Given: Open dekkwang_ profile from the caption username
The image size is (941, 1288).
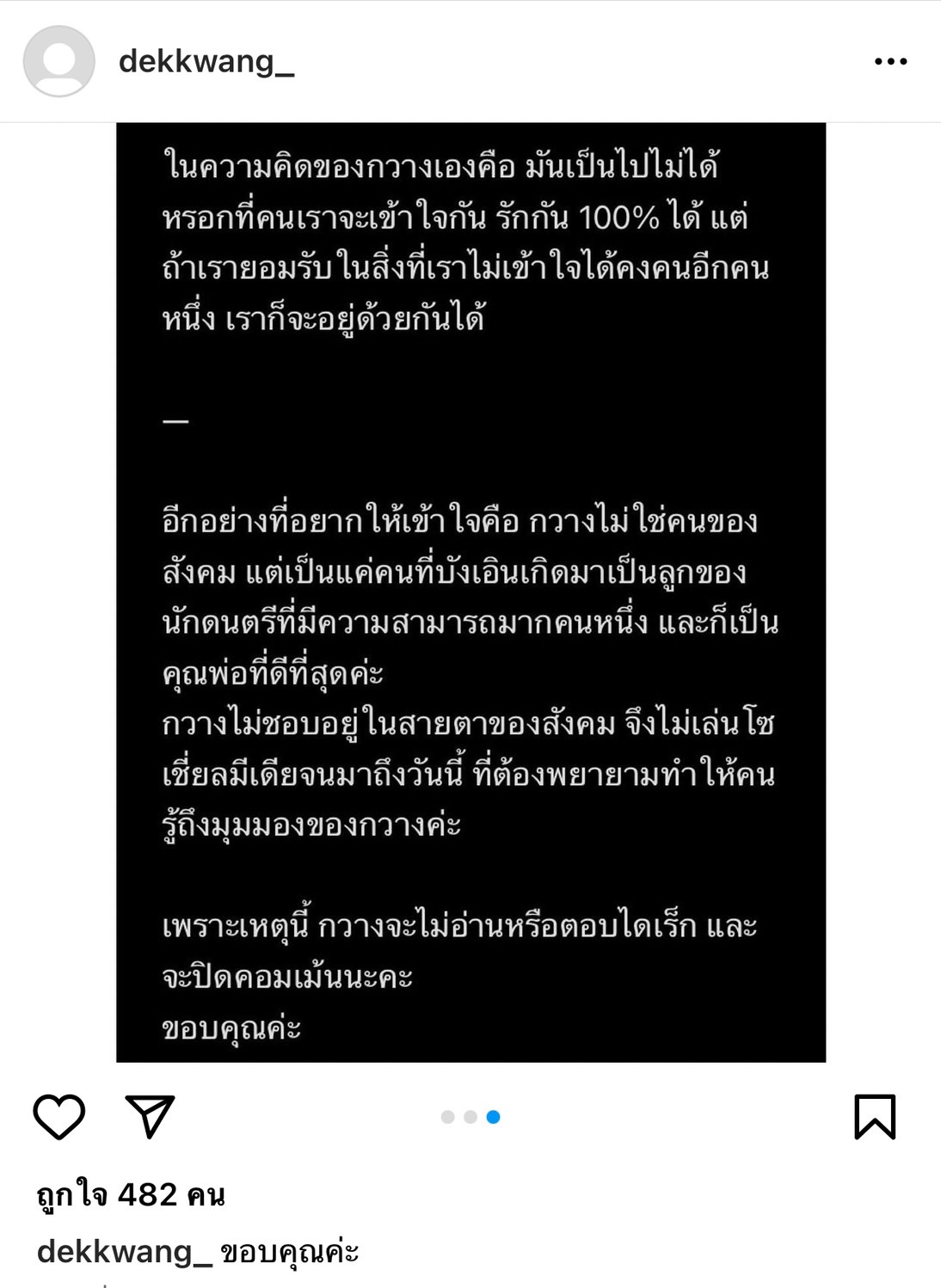Looking at the screenshot, I should tap(124, 1251).
